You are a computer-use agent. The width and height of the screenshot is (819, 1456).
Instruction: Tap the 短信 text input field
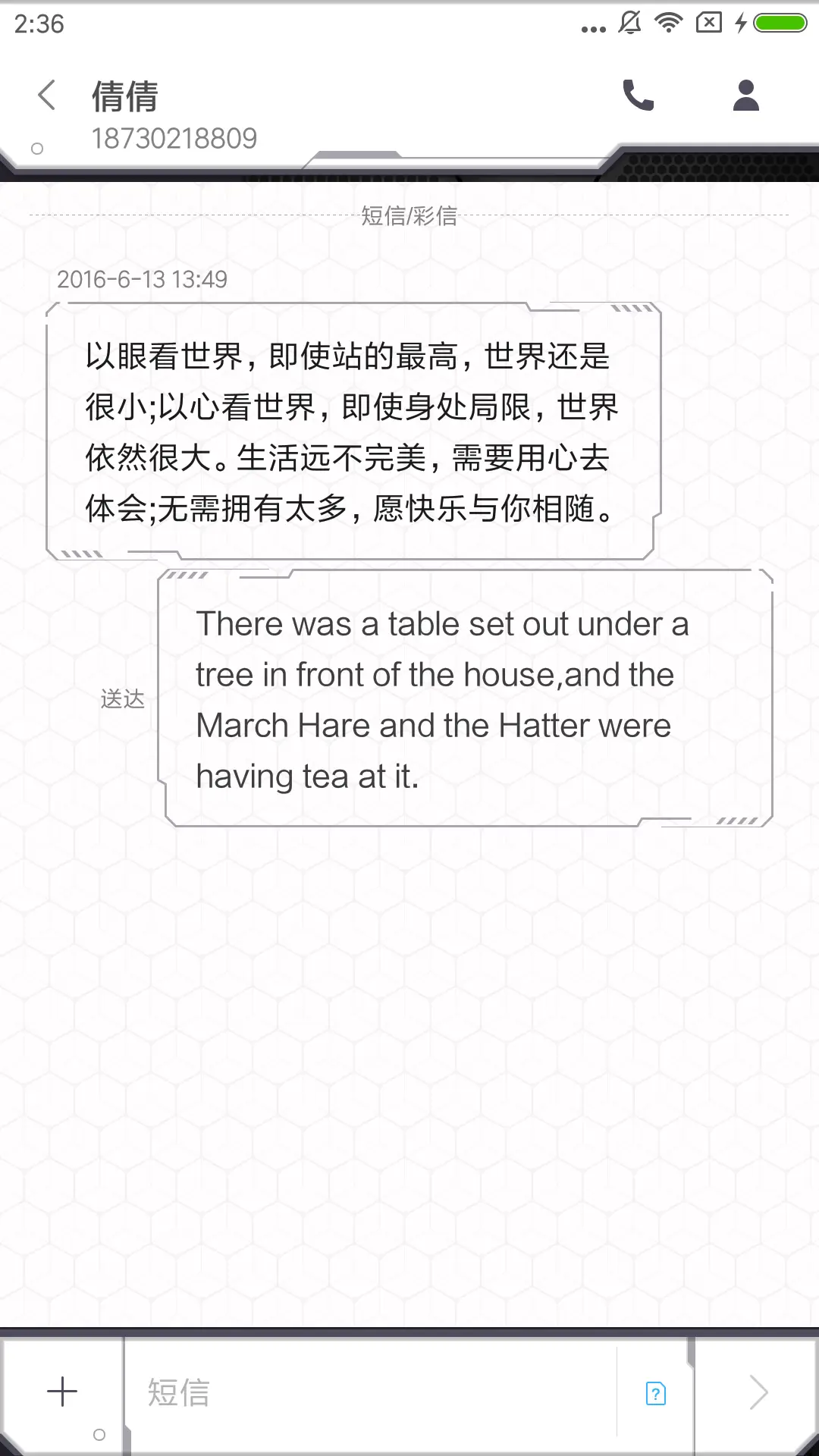click(341, 1392)
